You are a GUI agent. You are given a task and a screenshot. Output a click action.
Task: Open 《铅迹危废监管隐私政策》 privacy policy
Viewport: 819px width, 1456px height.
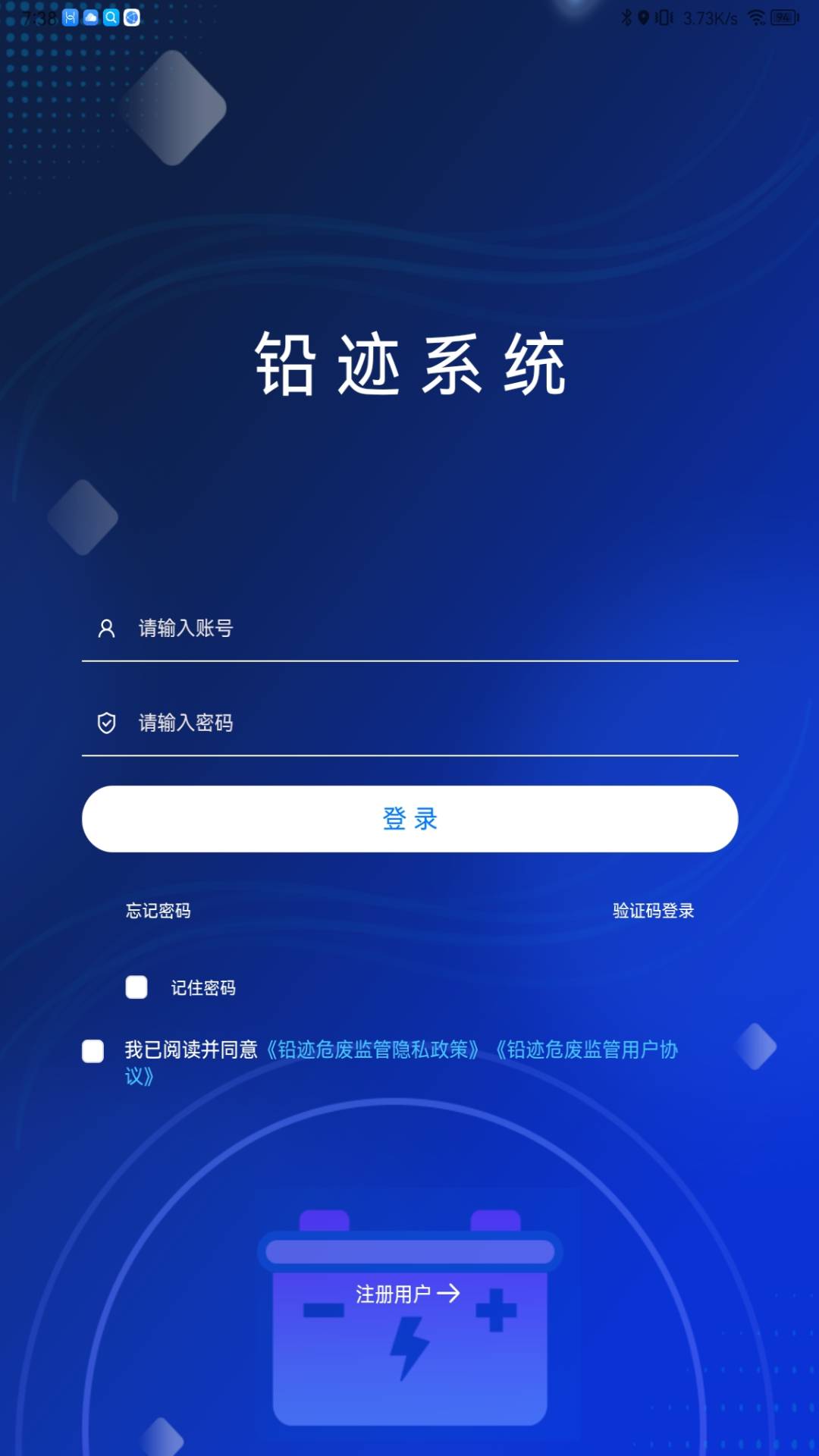375,1052
